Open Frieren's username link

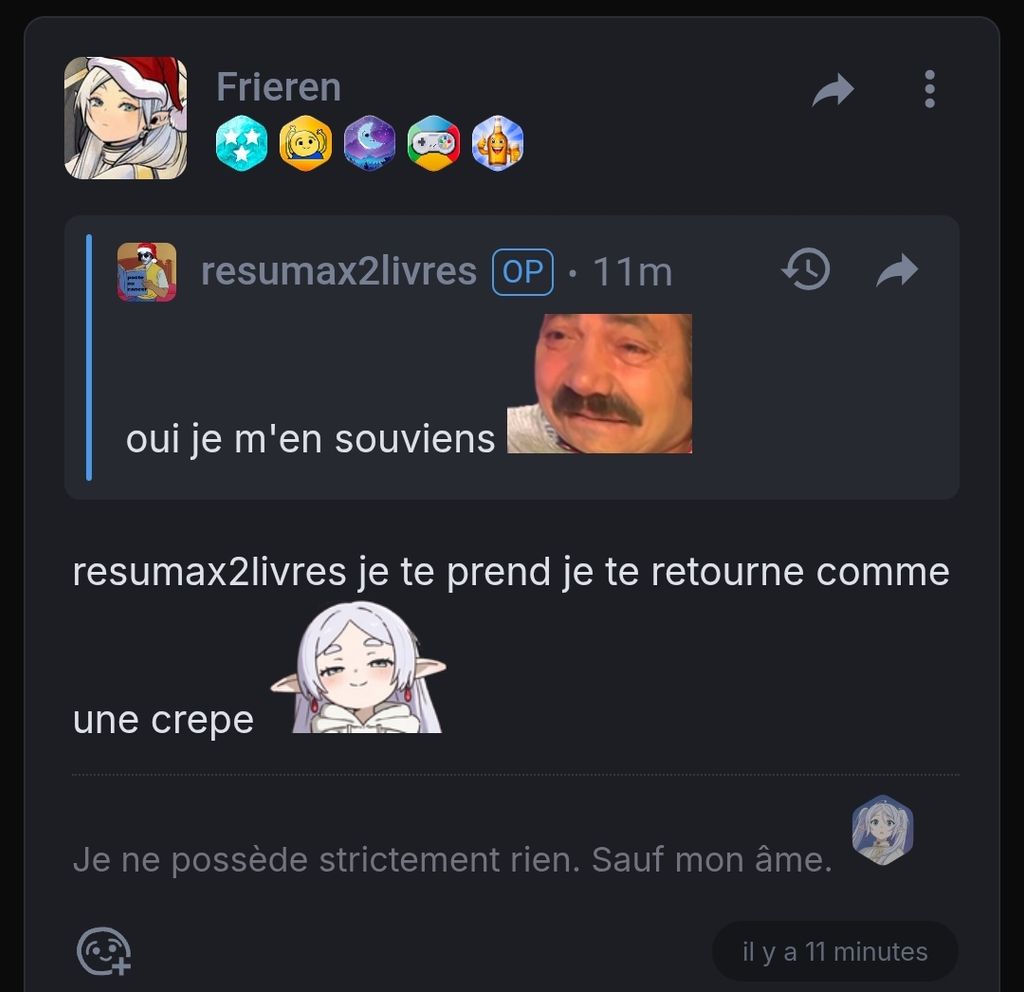pyautogui.click(x=278, y=88)
